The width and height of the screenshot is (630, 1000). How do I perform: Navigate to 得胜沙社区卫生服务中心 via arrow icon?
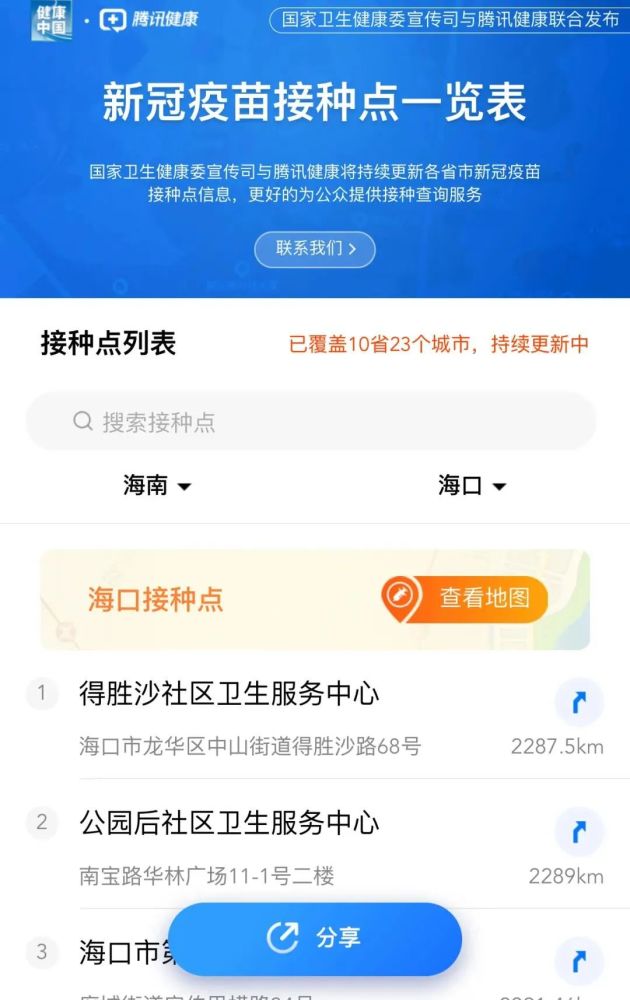click(579, 703)
